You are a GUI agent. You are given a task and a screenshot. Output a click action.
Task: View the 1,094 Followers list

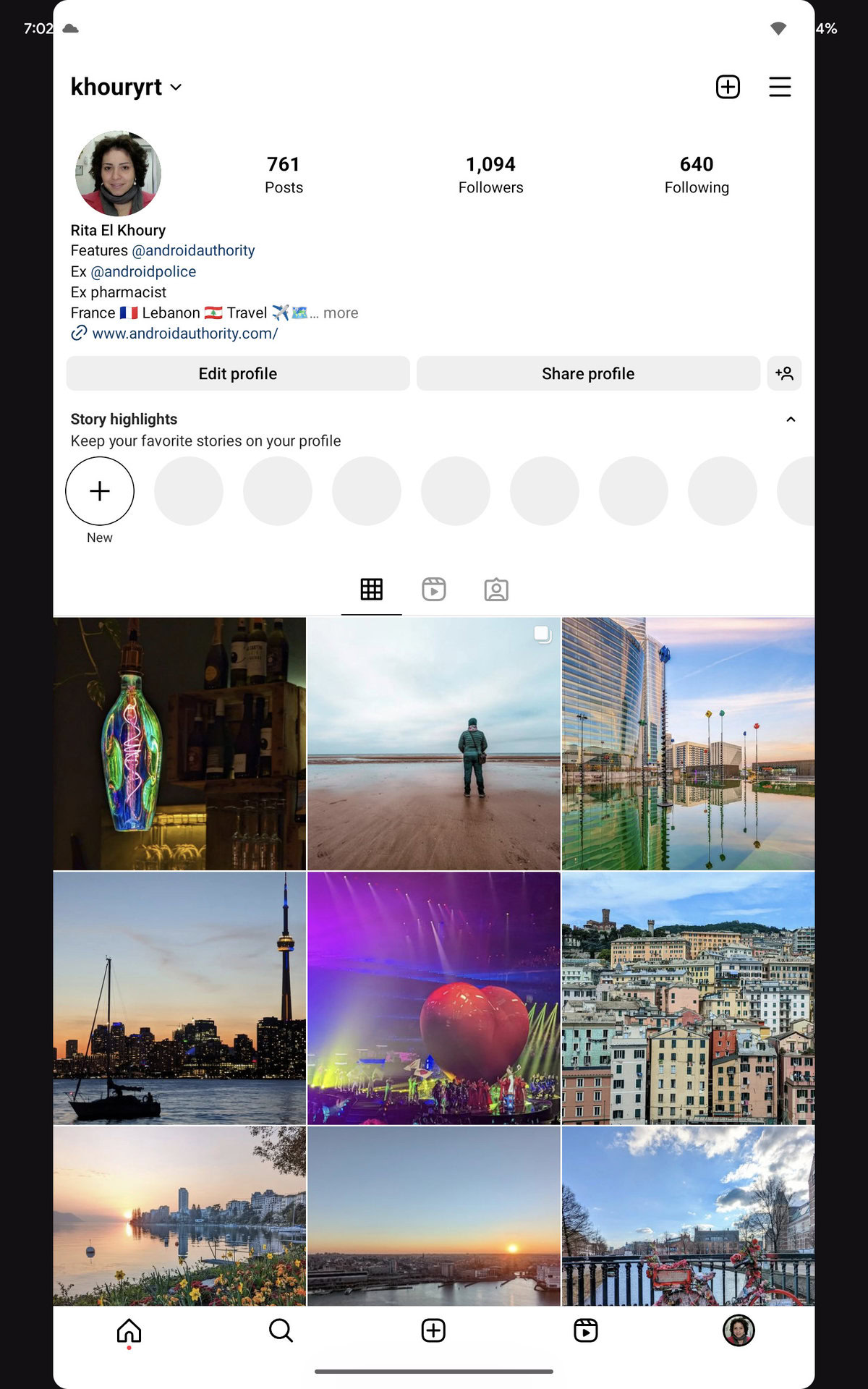click(490, 174)
